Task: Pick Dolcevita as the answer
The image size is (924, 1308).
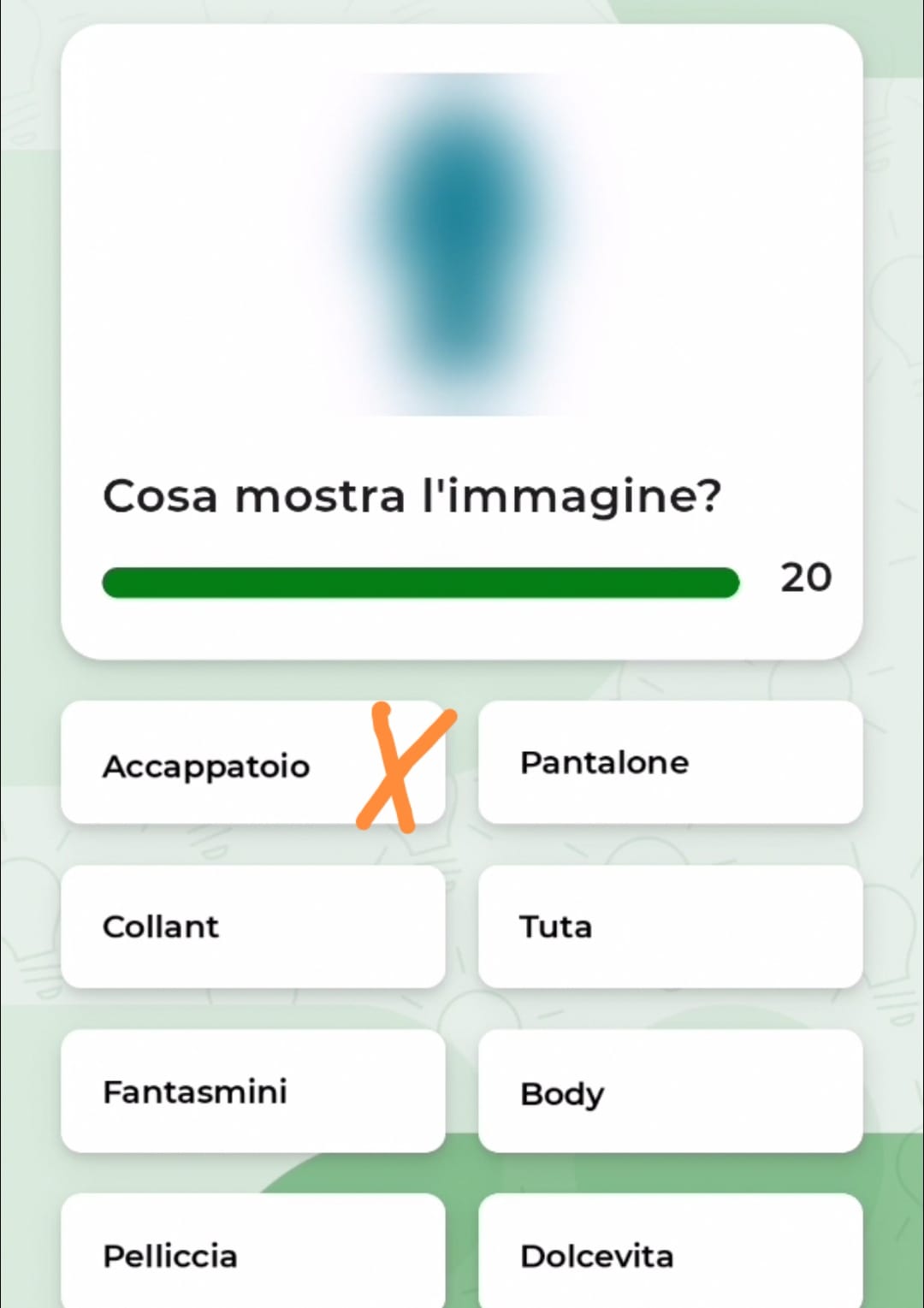Action: [670, 1254]
